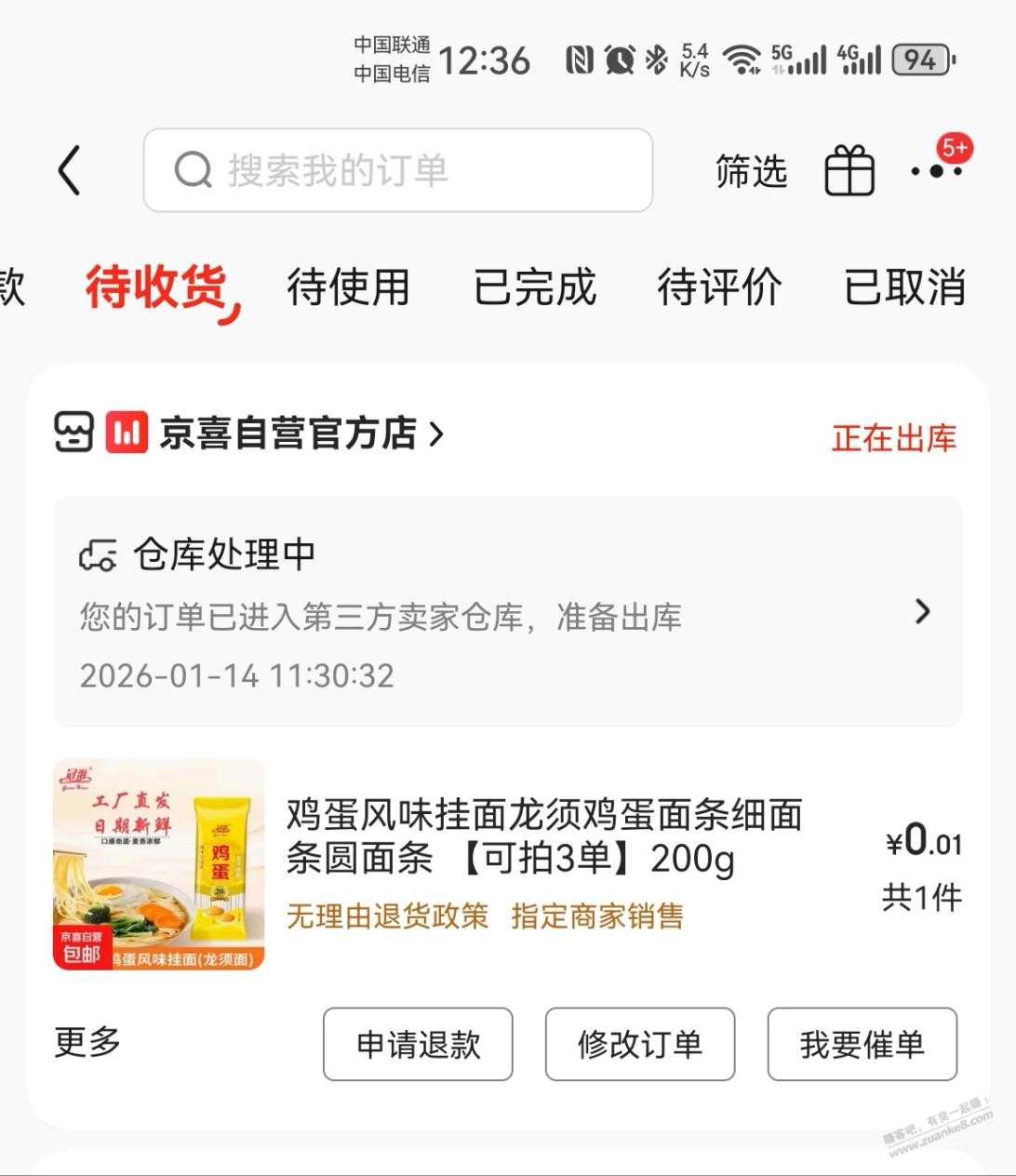Image resolution: width=1016 pixels, height=1176 pixels.
Task: Tap the 搜索我的订单 search box
Action: (x=397, y=170)
